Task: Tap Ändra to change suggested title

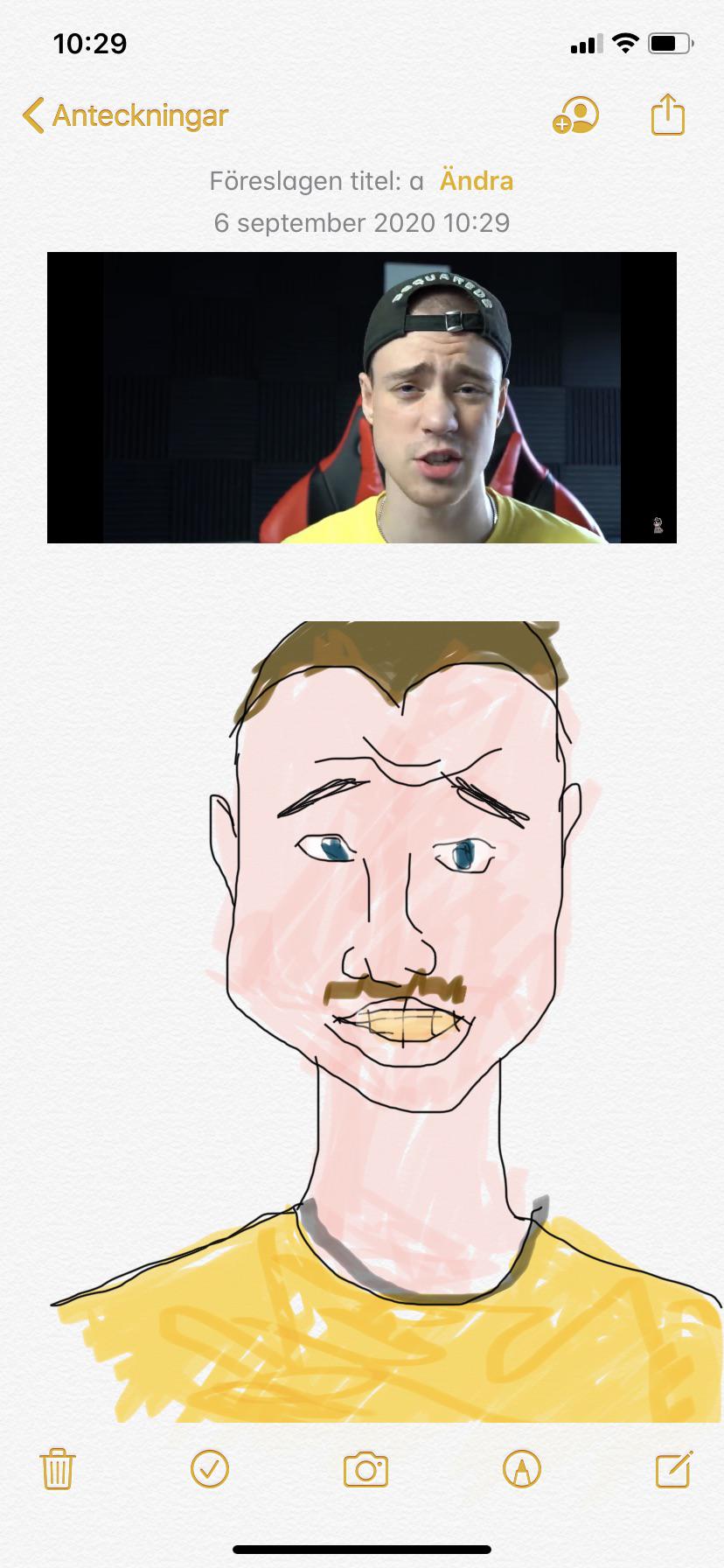Action: tap(476, 181)
